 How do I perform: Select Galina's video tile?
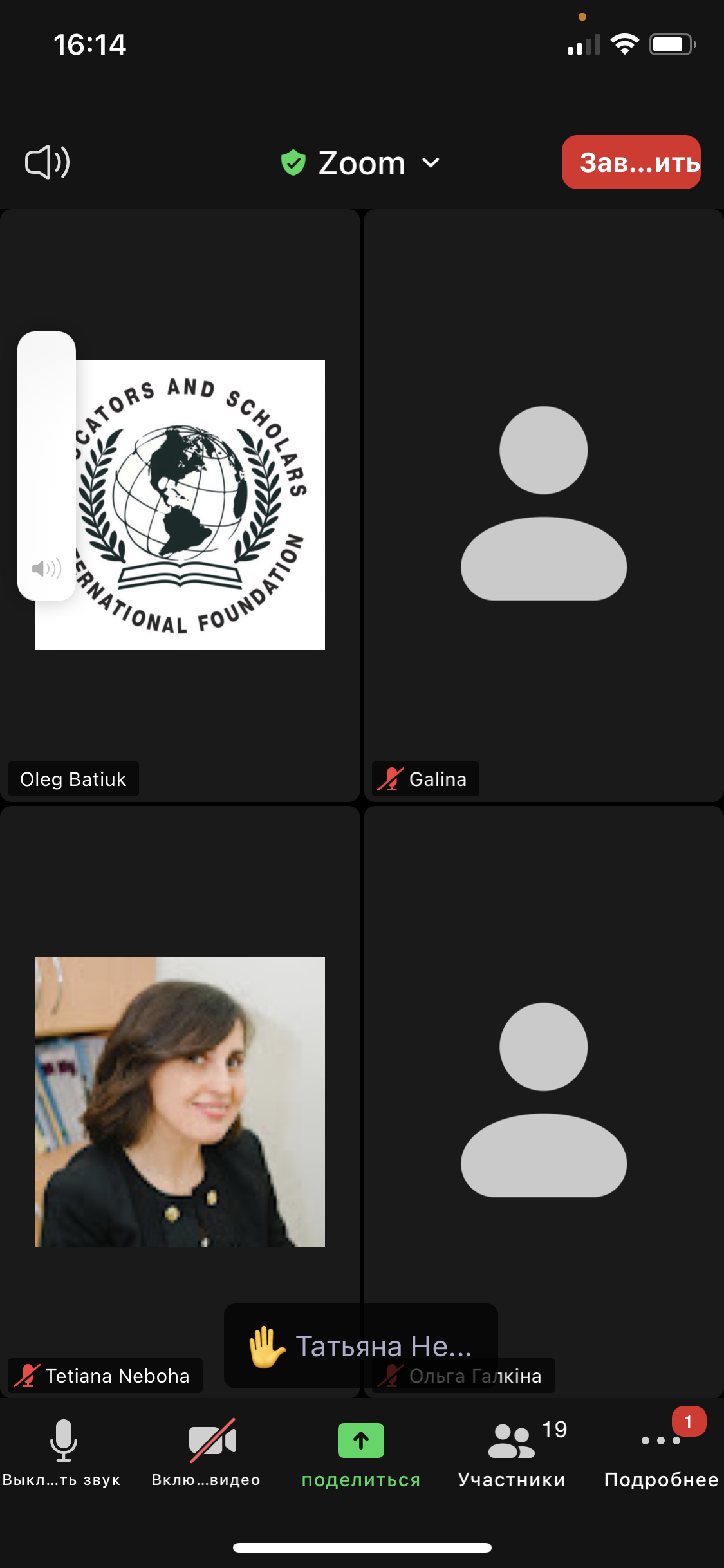544,505
